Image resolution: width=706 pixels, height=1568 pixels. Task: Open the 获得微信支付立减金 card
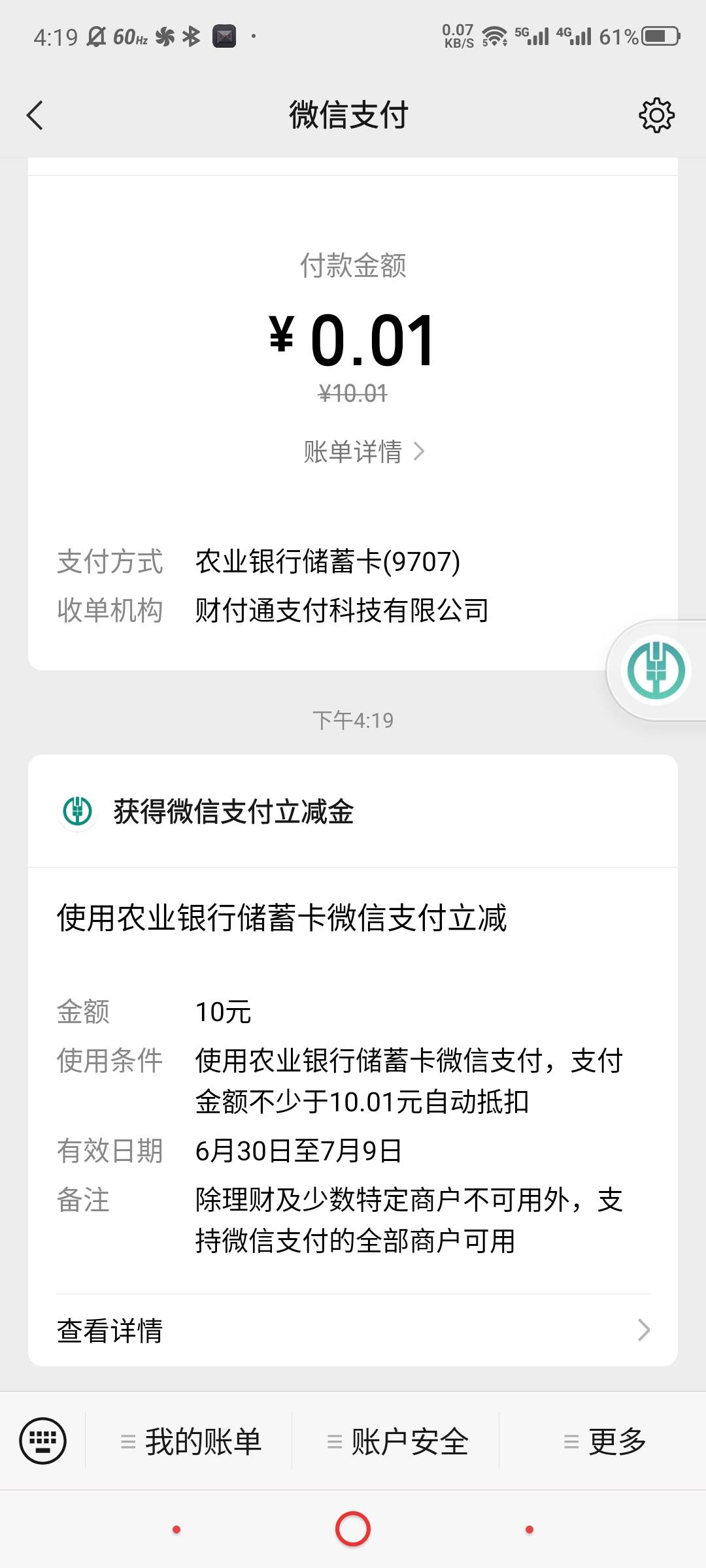point(353,811)
